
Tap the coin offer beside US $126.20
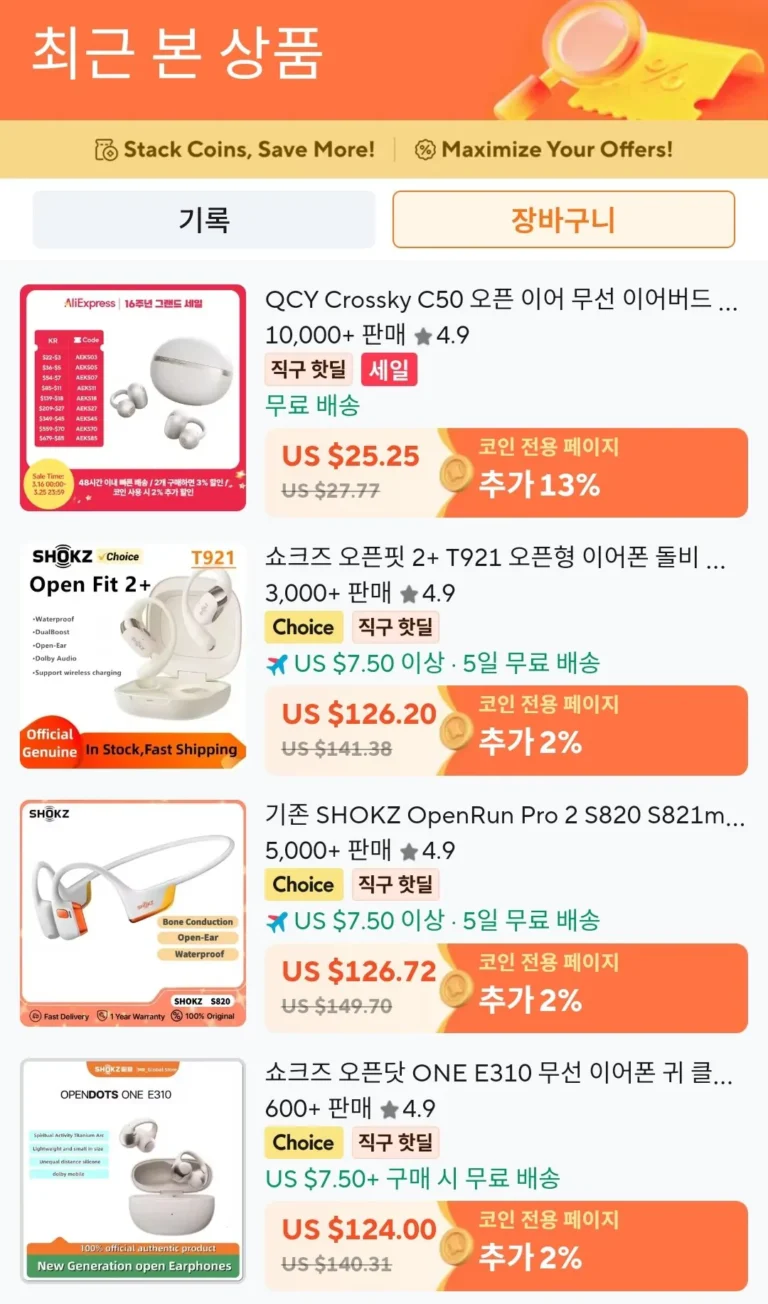(x=595, y=730)
